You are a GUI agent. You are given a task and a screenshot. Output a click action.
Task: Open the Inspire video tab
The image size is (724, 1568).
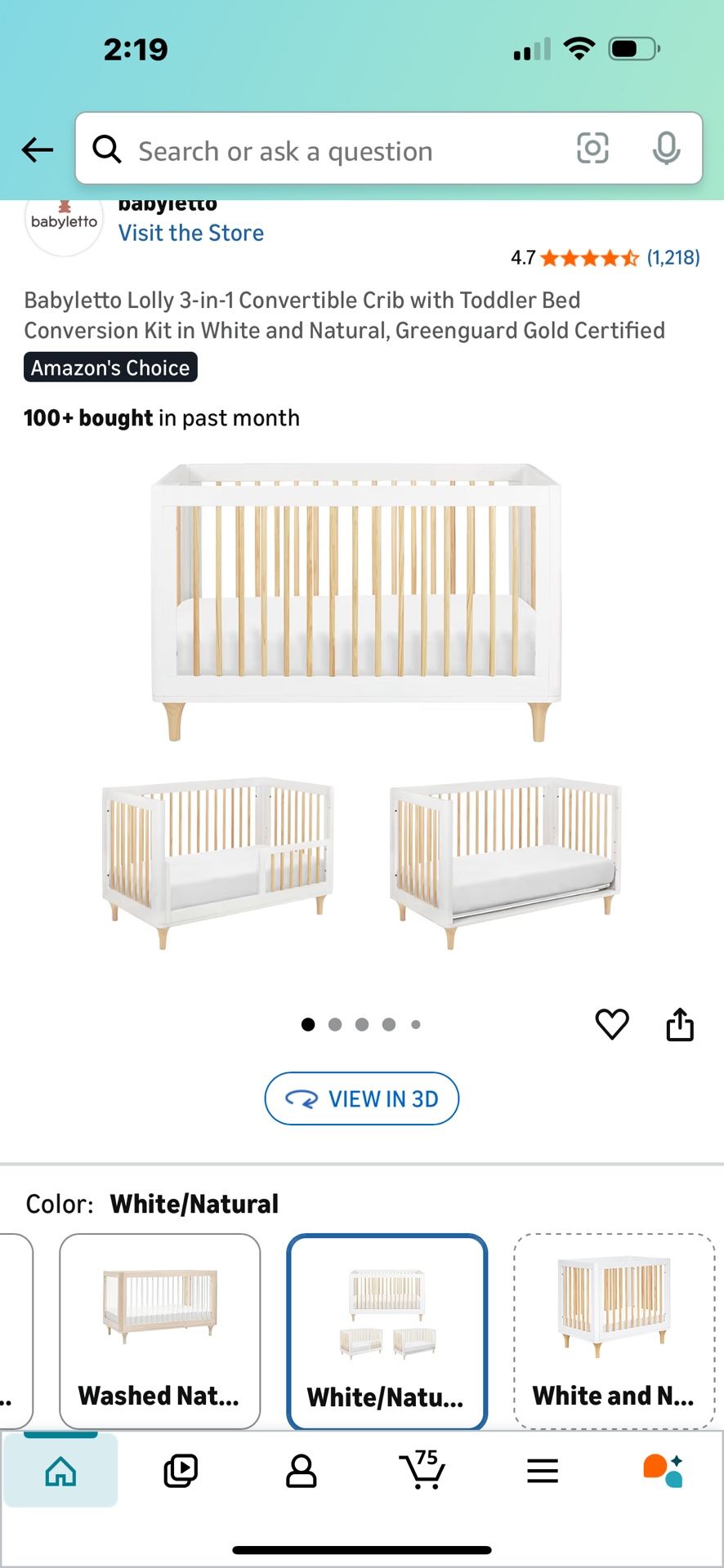pos(181,1472)
